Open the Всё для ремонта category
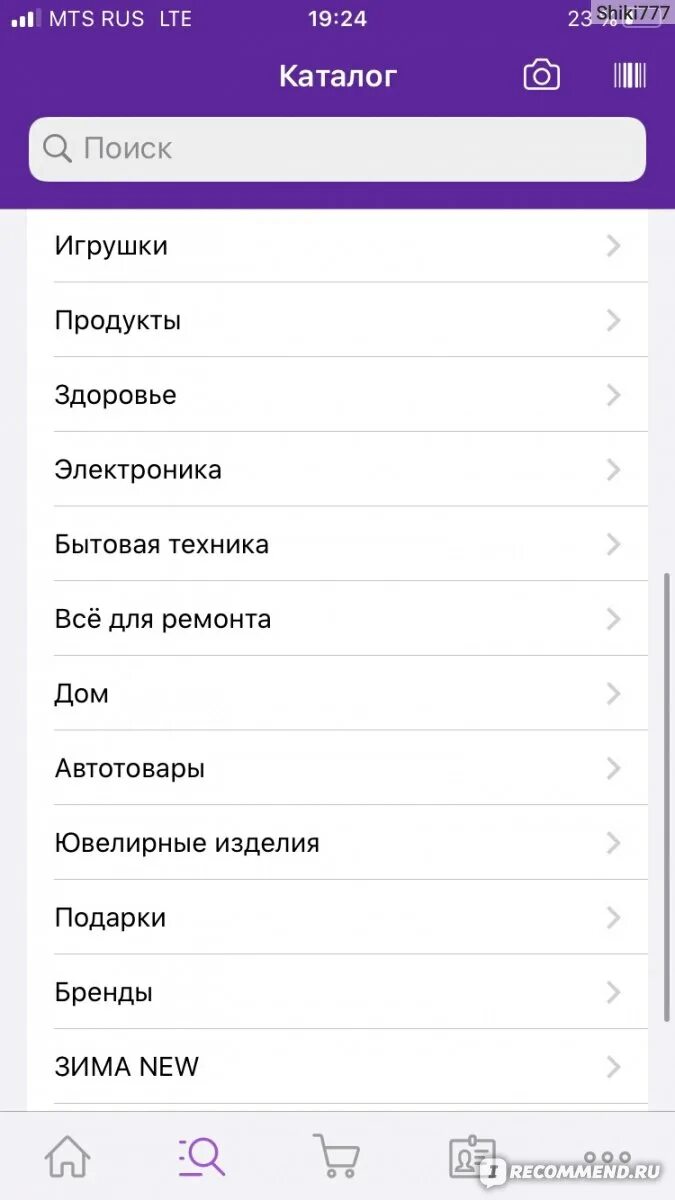The height and width of the screenshot is (1200, 675). tap(337, 619)
